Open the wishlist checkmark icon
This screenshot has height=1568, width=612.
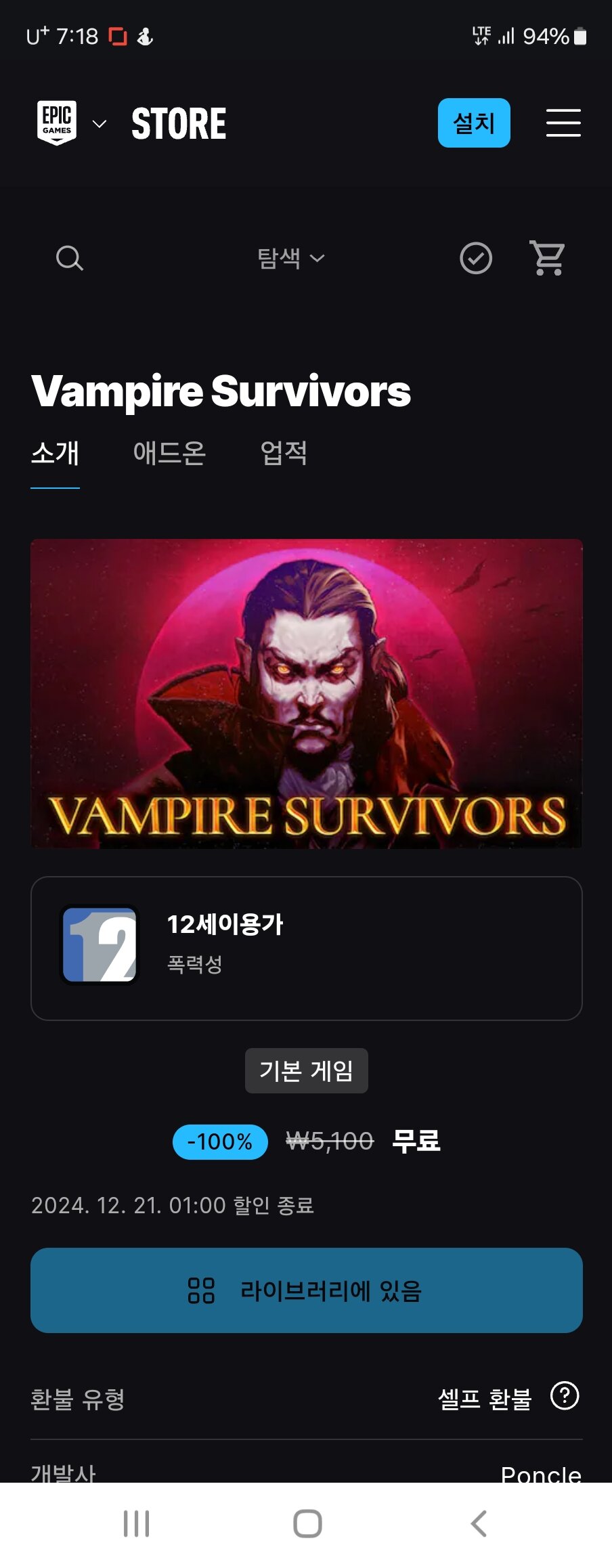(476, 258)
